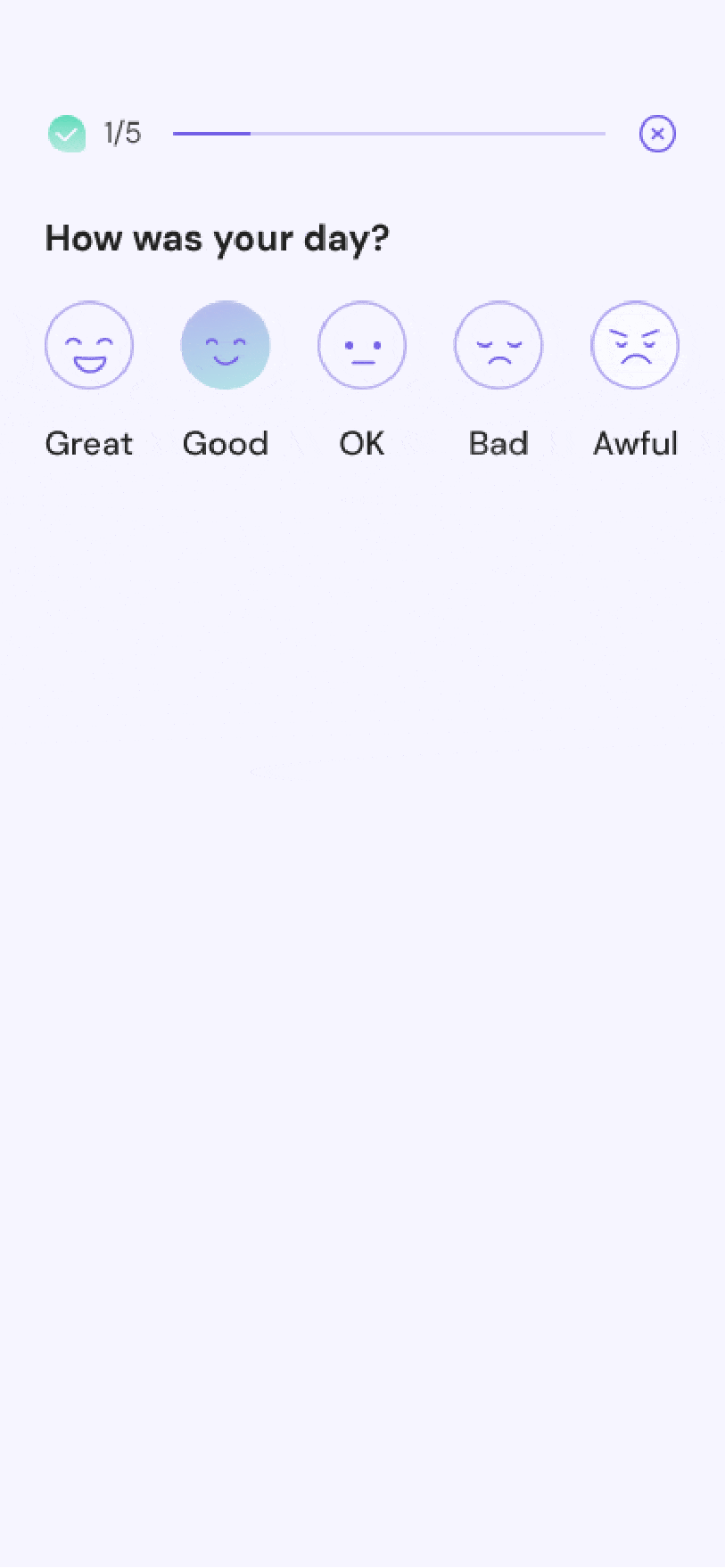725x1568 pixels.
Task: Click the question heading How was your day
Action: click(x=218, y=238)
